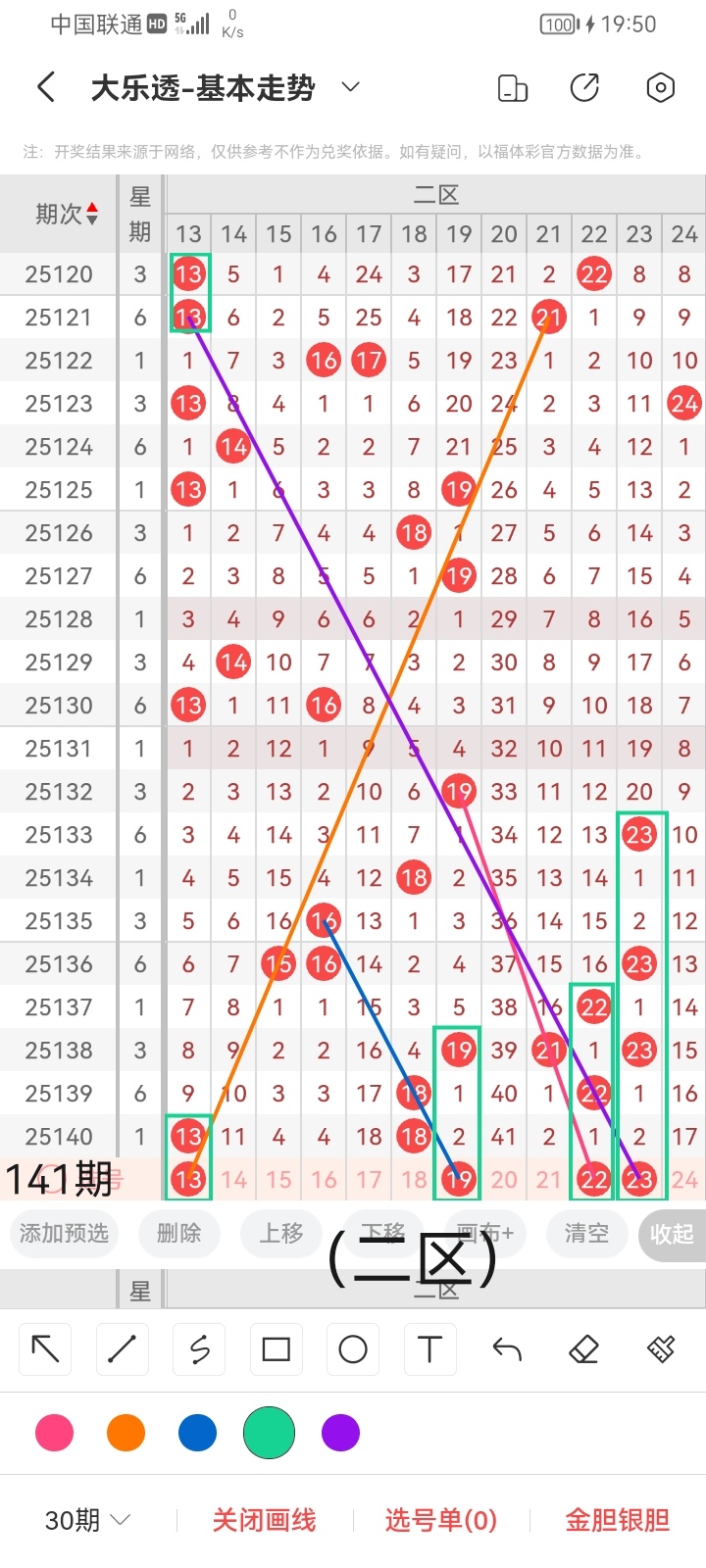
Task: Open the settings hexagon icon
Action: click(x=661, y=88)
